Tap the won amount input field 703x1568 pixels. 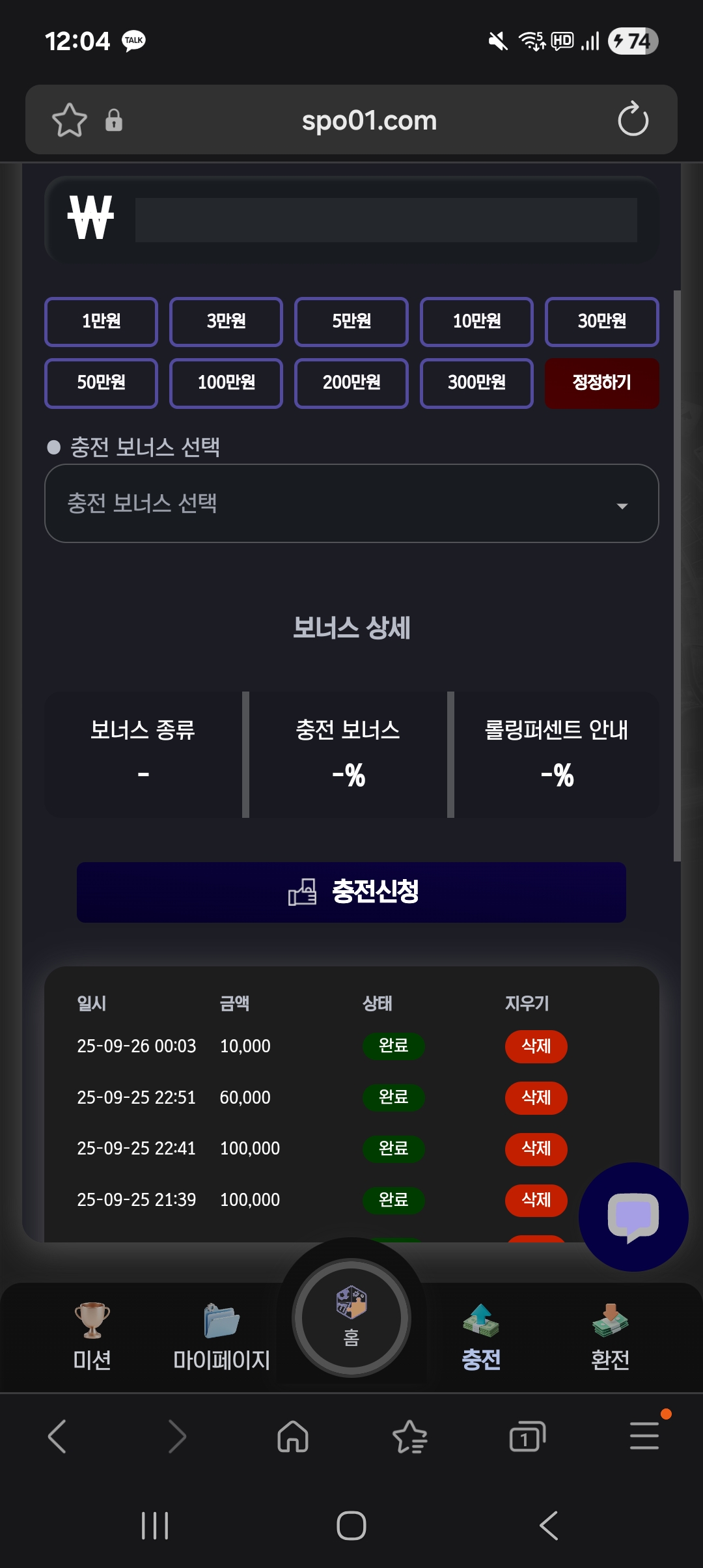385,220
